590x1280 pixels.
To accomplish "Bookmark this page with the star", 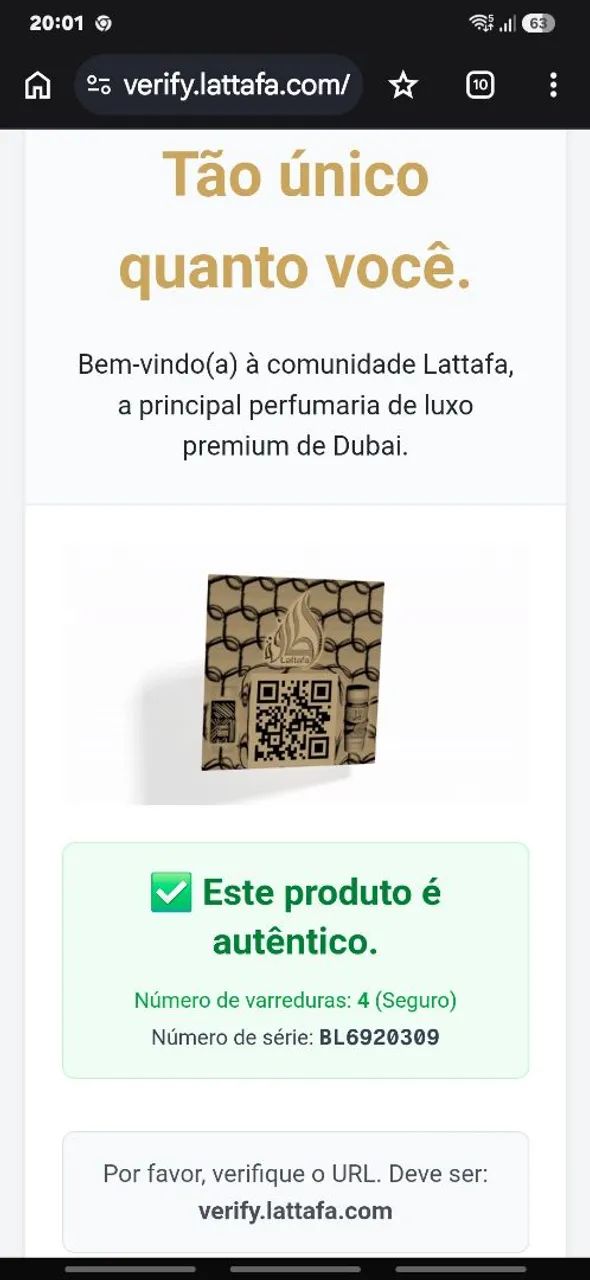I will [402, 86].
